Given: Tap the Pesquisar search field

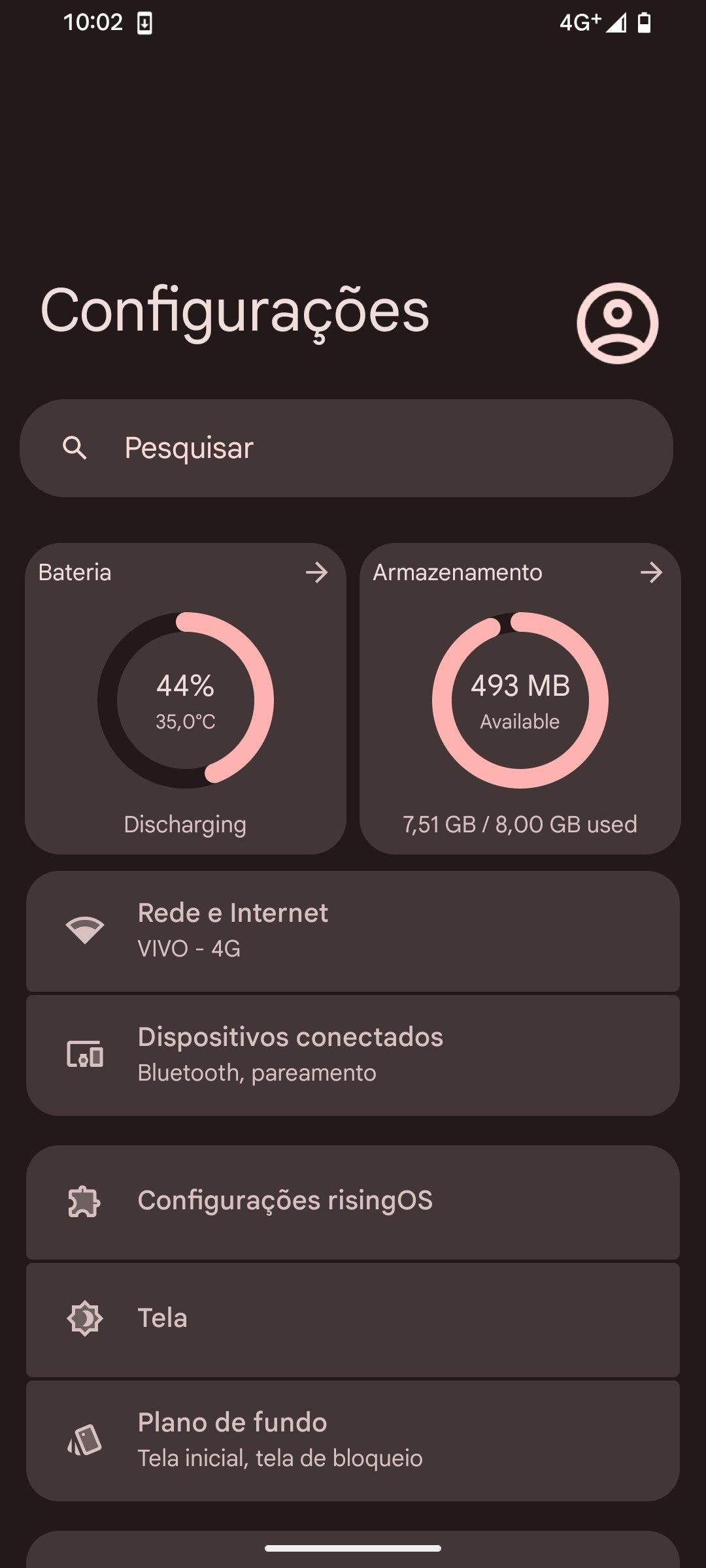Looking at the screenshot, I should click(x=346, y=448).
